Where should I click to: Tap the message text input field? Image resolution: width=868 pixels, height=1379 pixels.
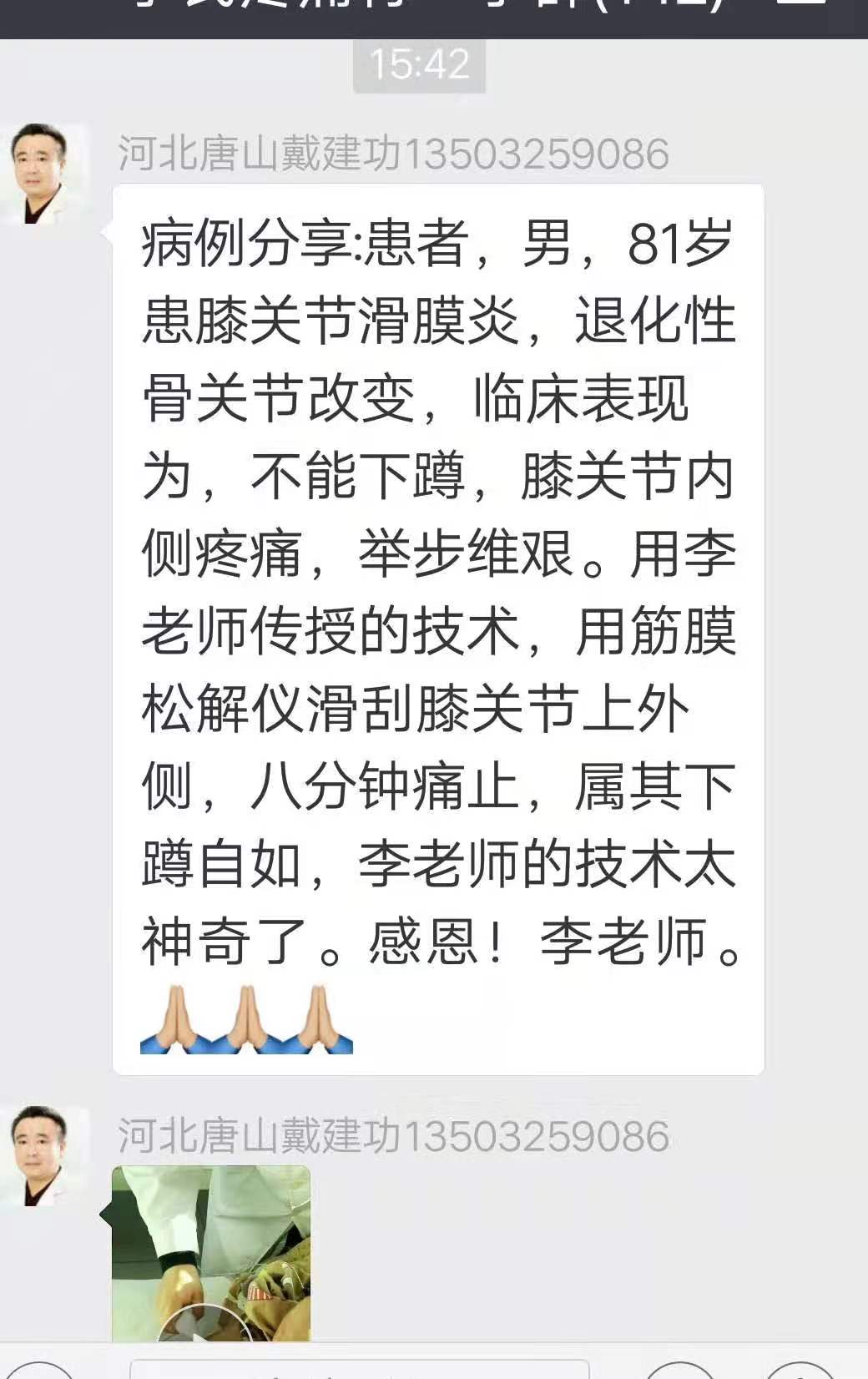(x=359, y=1369)
